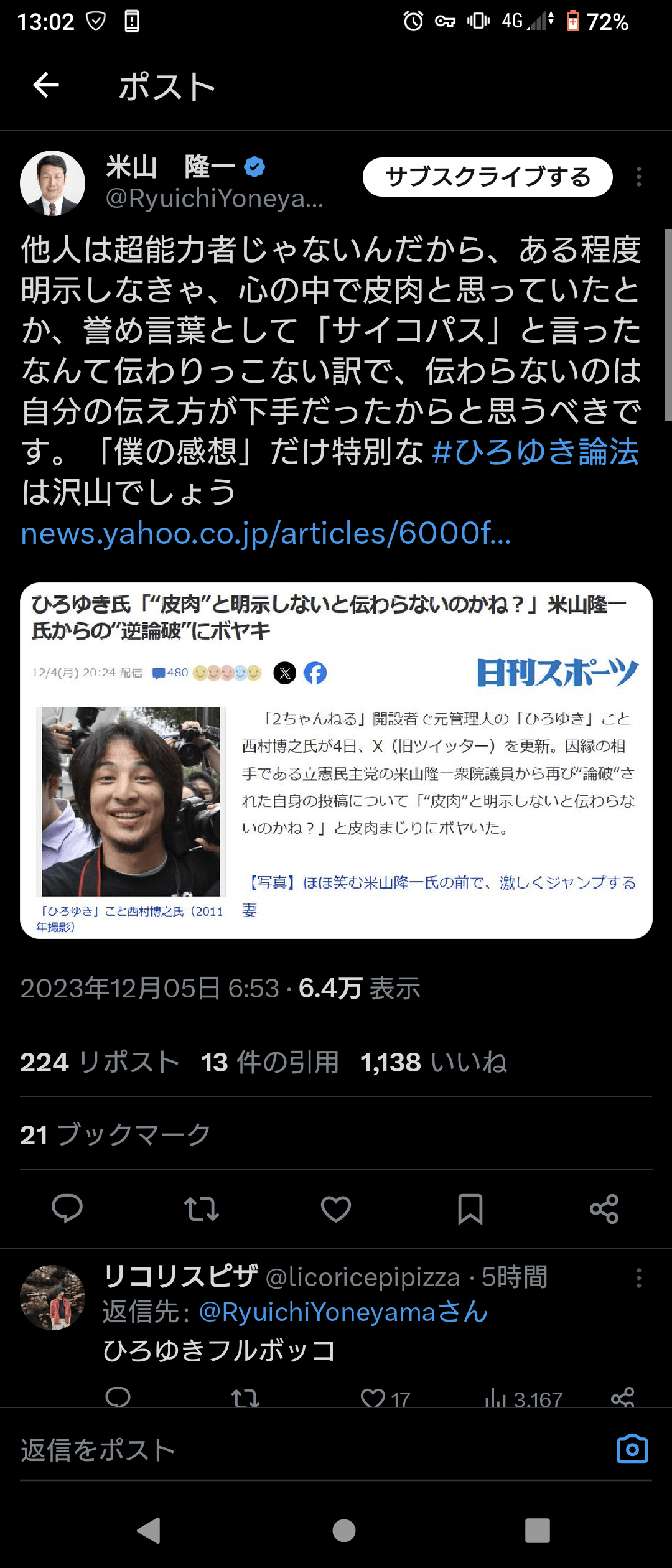Open the news.yahoo.co.jp article link
Screen dimensions: 672x1568
pos(266,534)
